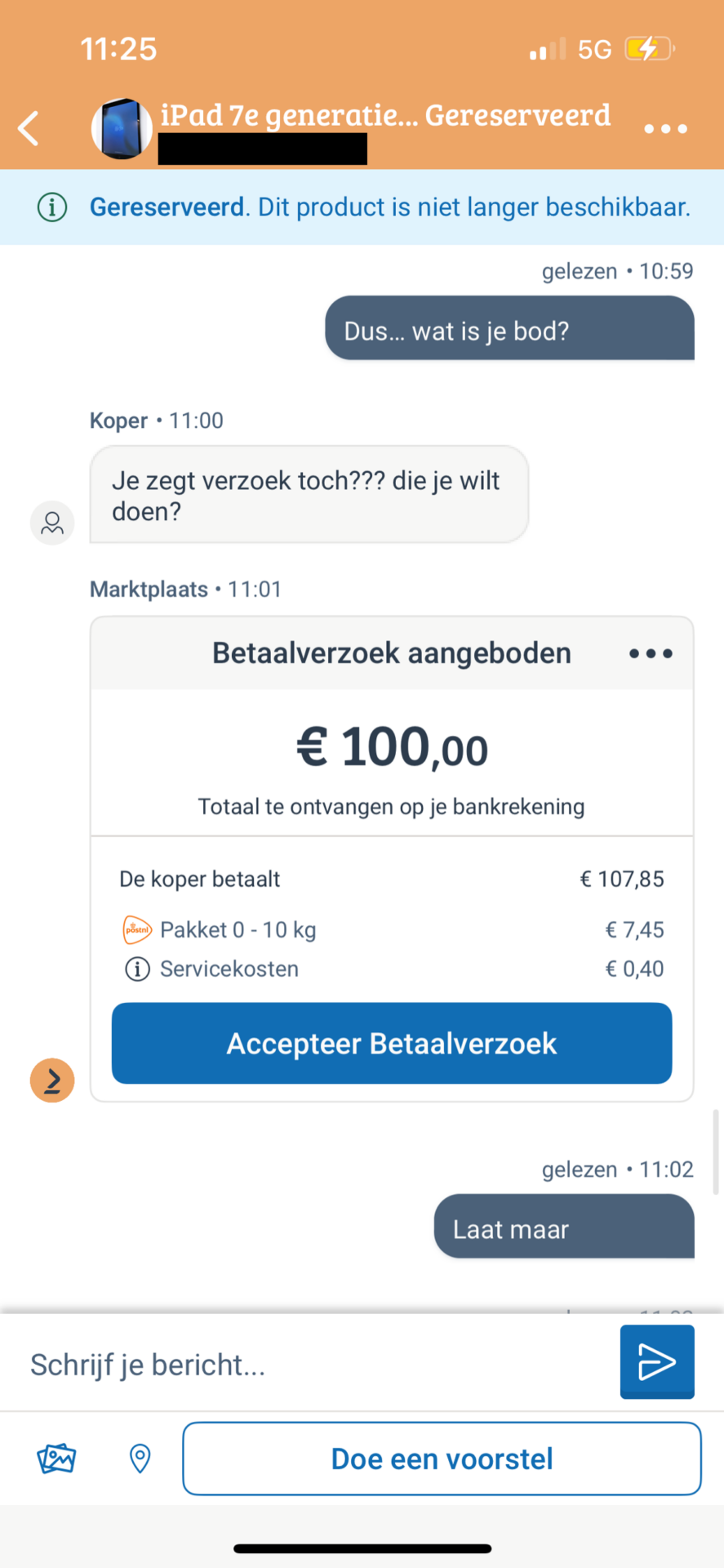Share a location in chat
724x1568 pixels.
pos(140,1459)
